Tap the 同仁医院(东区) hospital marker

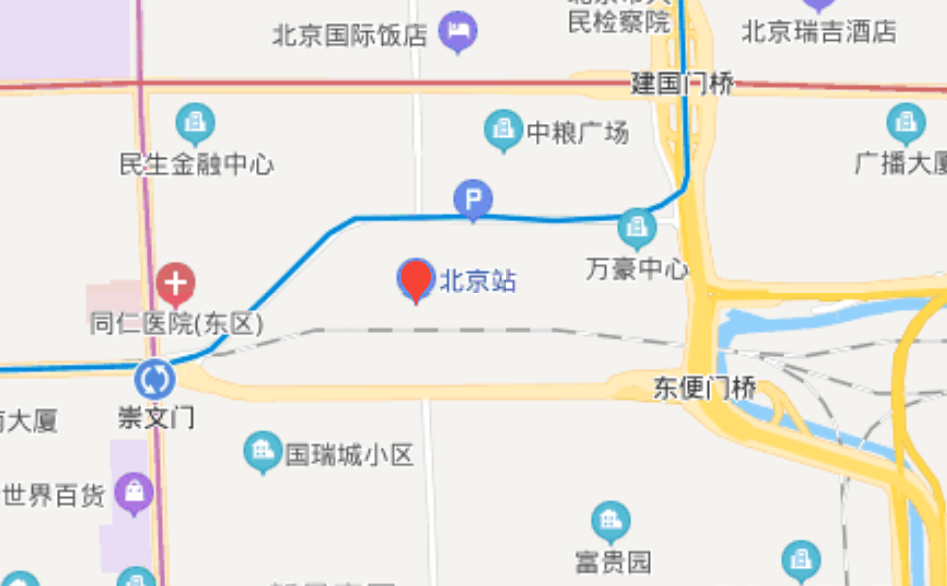click(176, 287)
